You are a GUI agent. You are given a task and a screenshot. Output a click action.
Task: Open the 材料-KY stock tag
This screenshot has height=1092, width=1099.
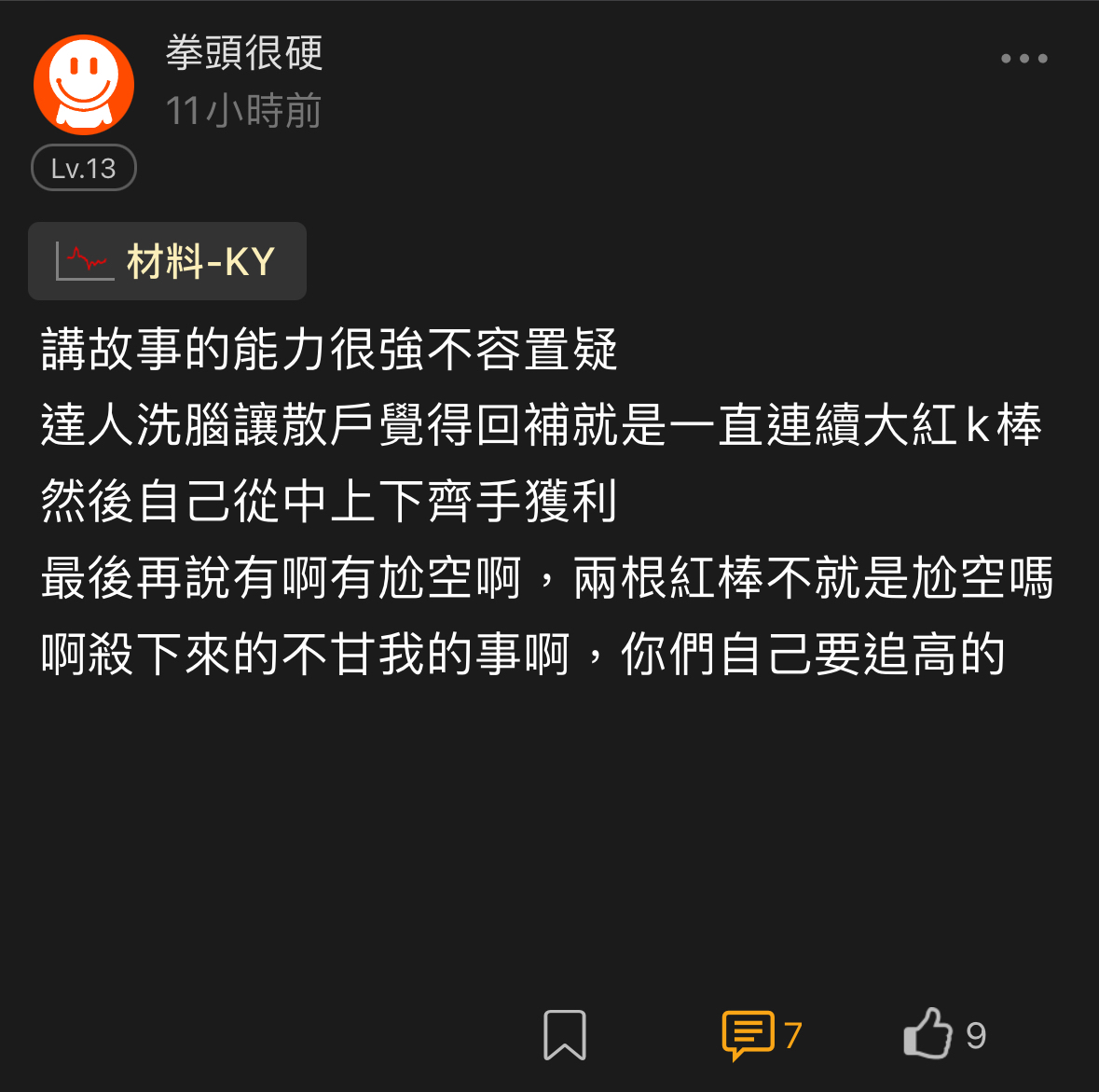pos(168,261)
